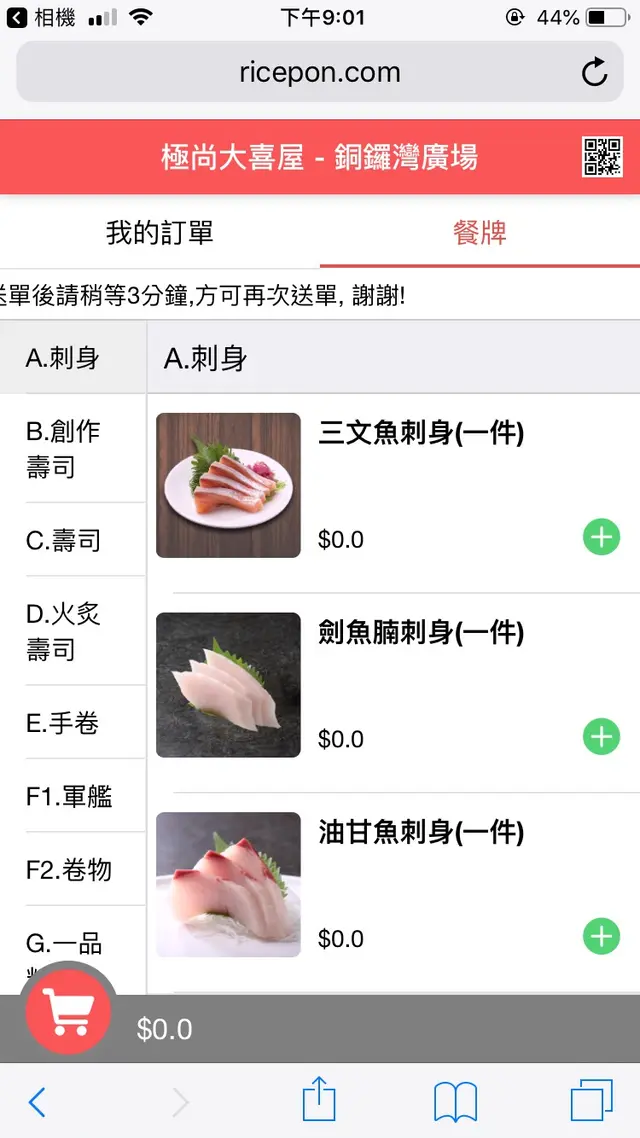
Task: Switch to the 餐牌 tab
Action: (480, 233)
